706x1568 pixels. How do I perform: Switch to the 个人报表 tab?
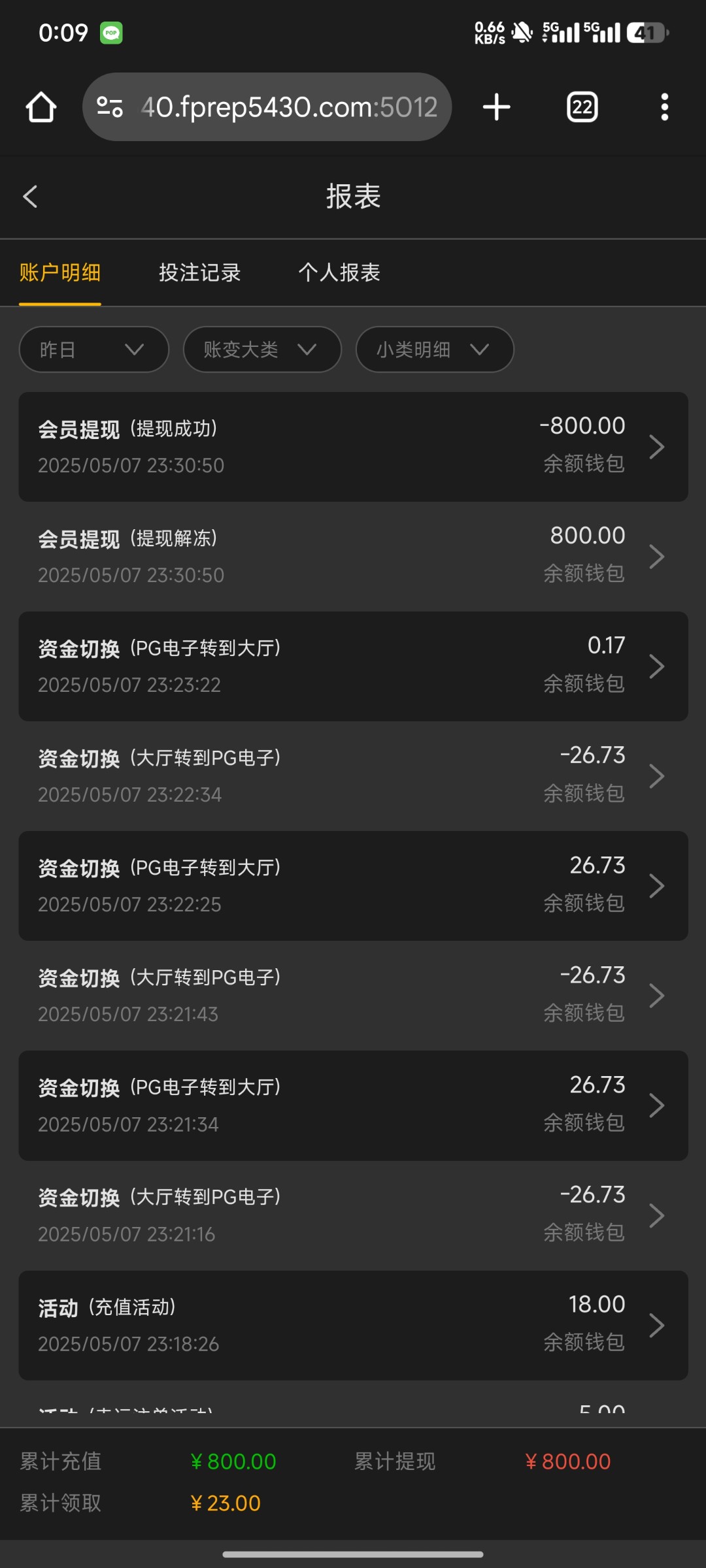(x=339, y=272)
